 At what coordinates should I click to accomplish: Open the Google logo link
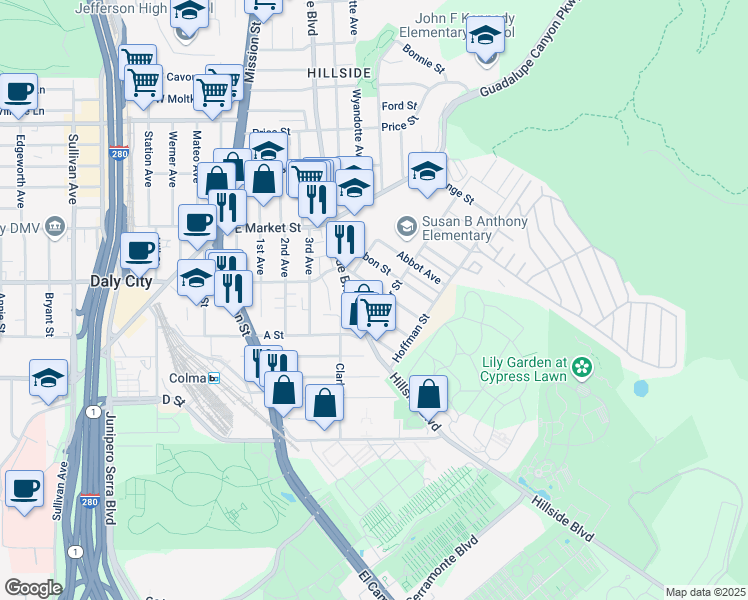33,587
